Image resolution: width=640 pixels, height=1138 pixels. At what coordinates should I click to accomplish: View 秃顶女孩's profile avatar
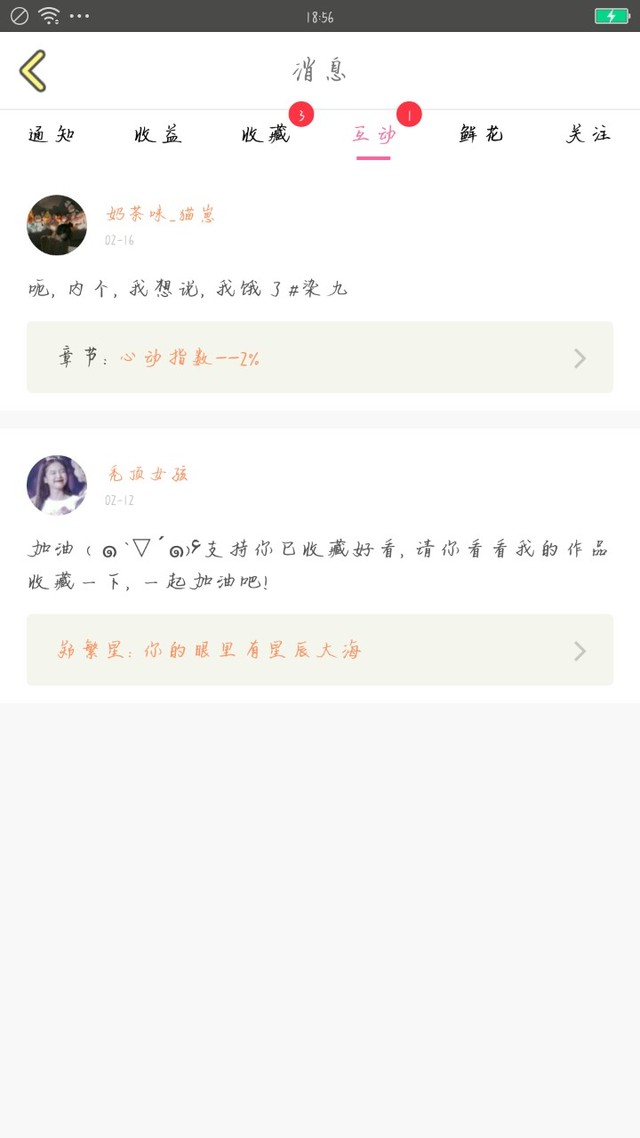click(x=57, y=485)
